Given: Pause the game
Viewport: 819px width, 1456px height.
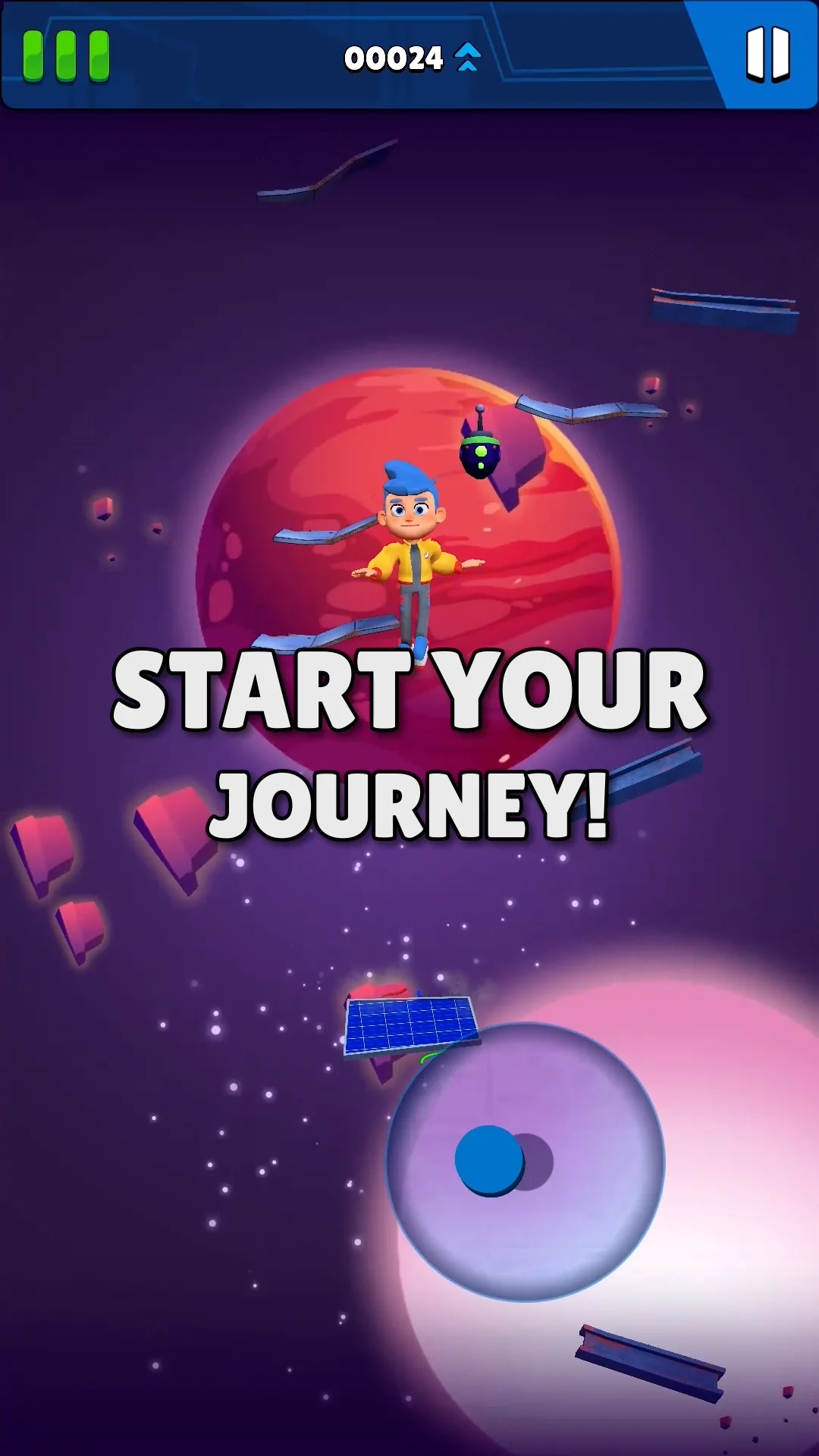Looking at the screenshot, I should [767, 55].
